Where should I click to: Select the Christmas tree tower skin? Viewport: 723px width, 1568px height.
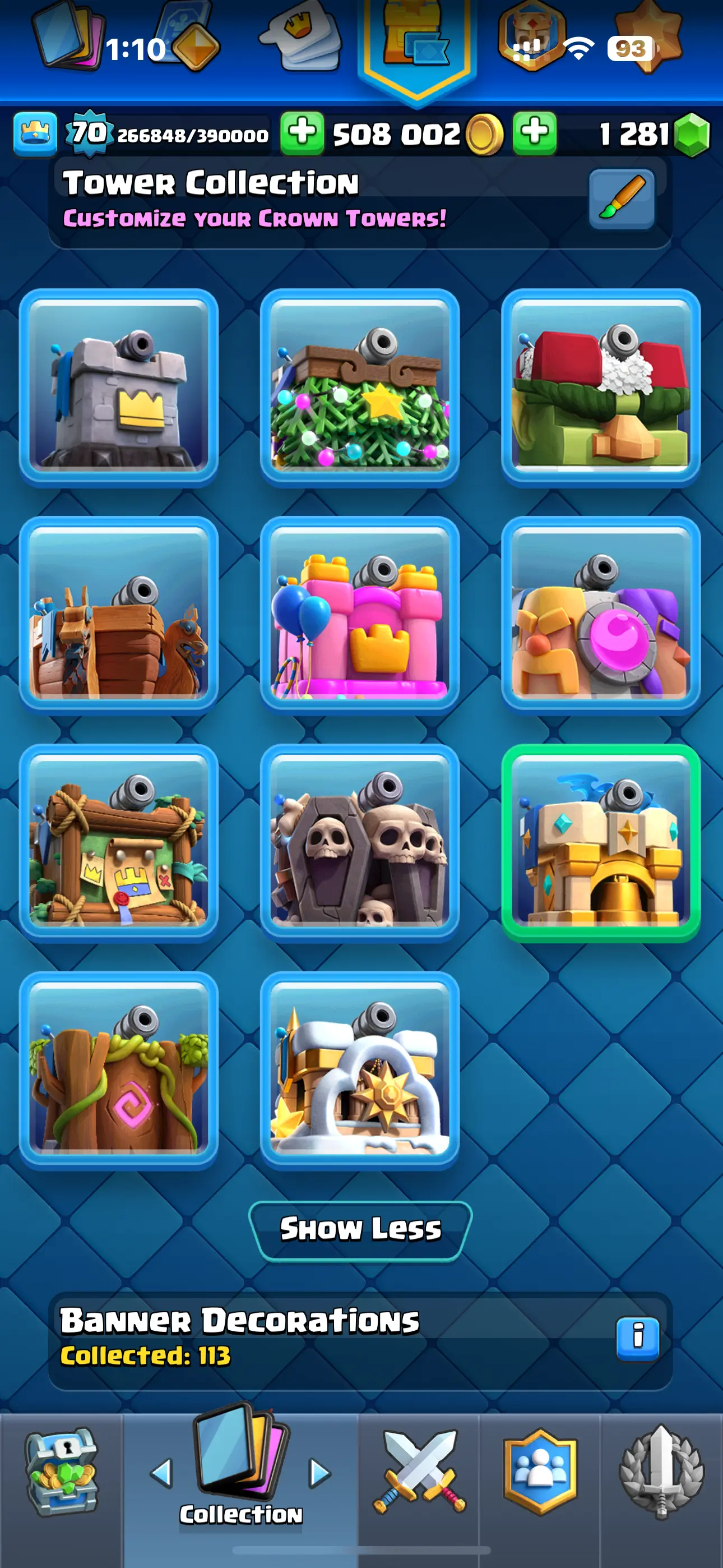(x=360, y=387)
